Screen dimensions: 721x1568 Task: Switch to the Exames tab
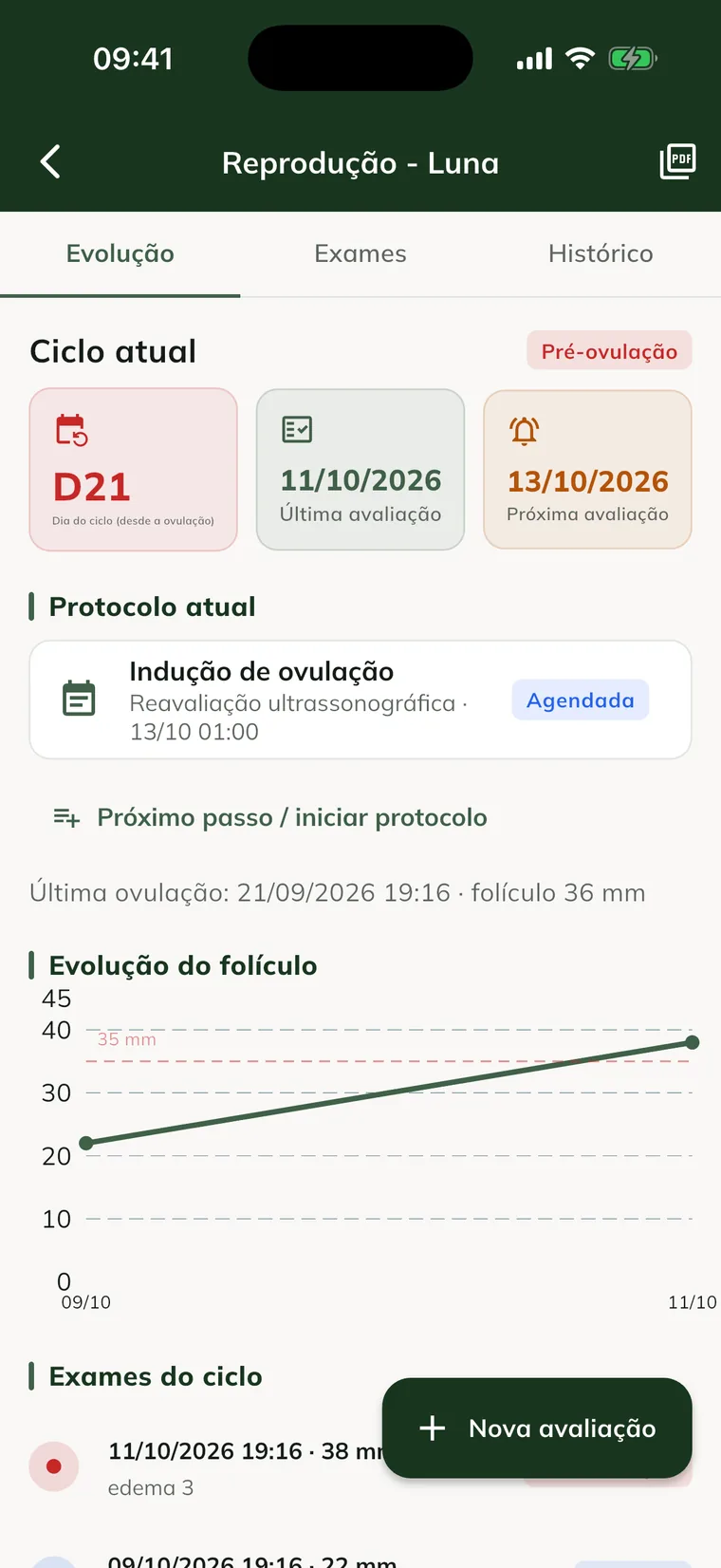[360, 254]
